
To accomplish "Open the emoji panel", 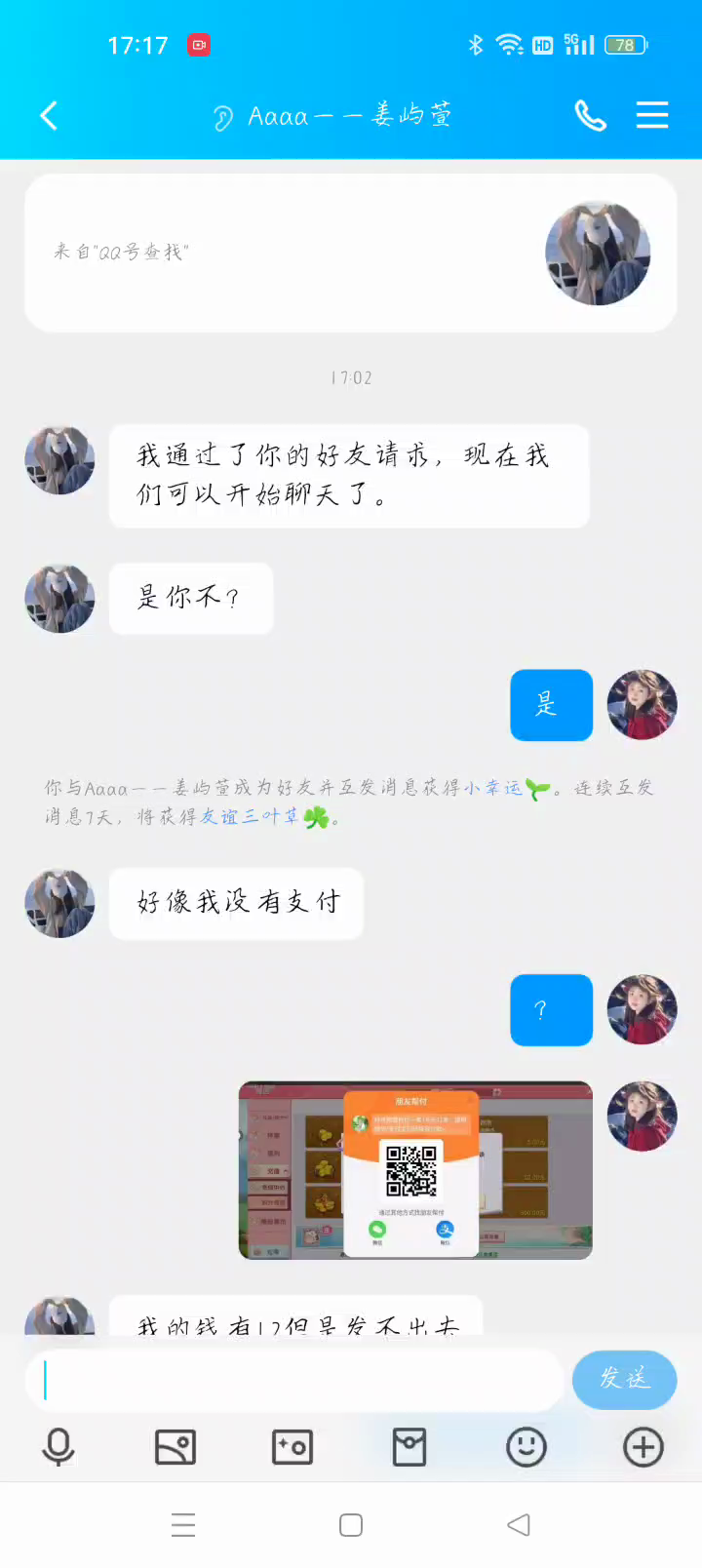I will [526, 1447].
